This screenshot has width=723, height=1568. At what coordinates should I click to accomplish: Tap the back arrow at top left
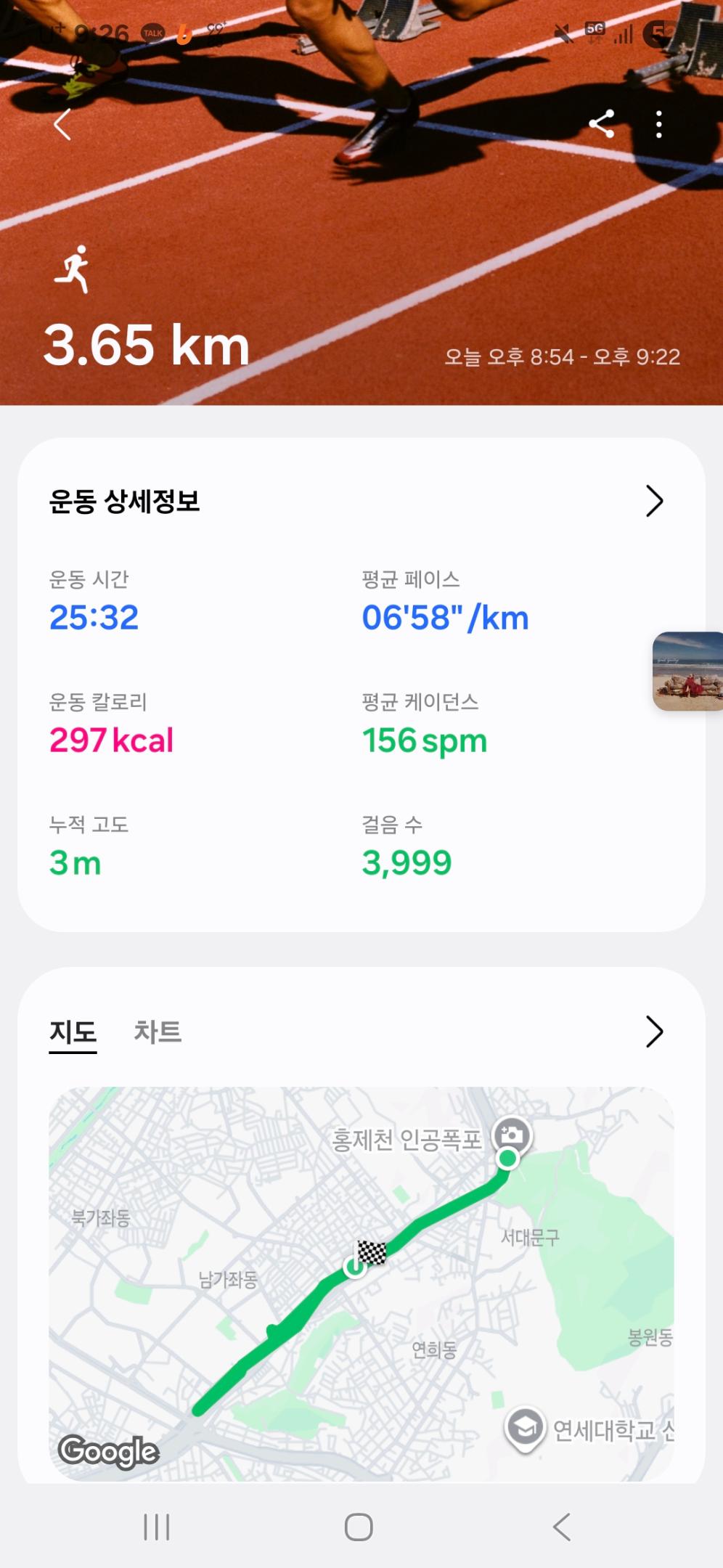pyautogui.click(x=62, y=123)
